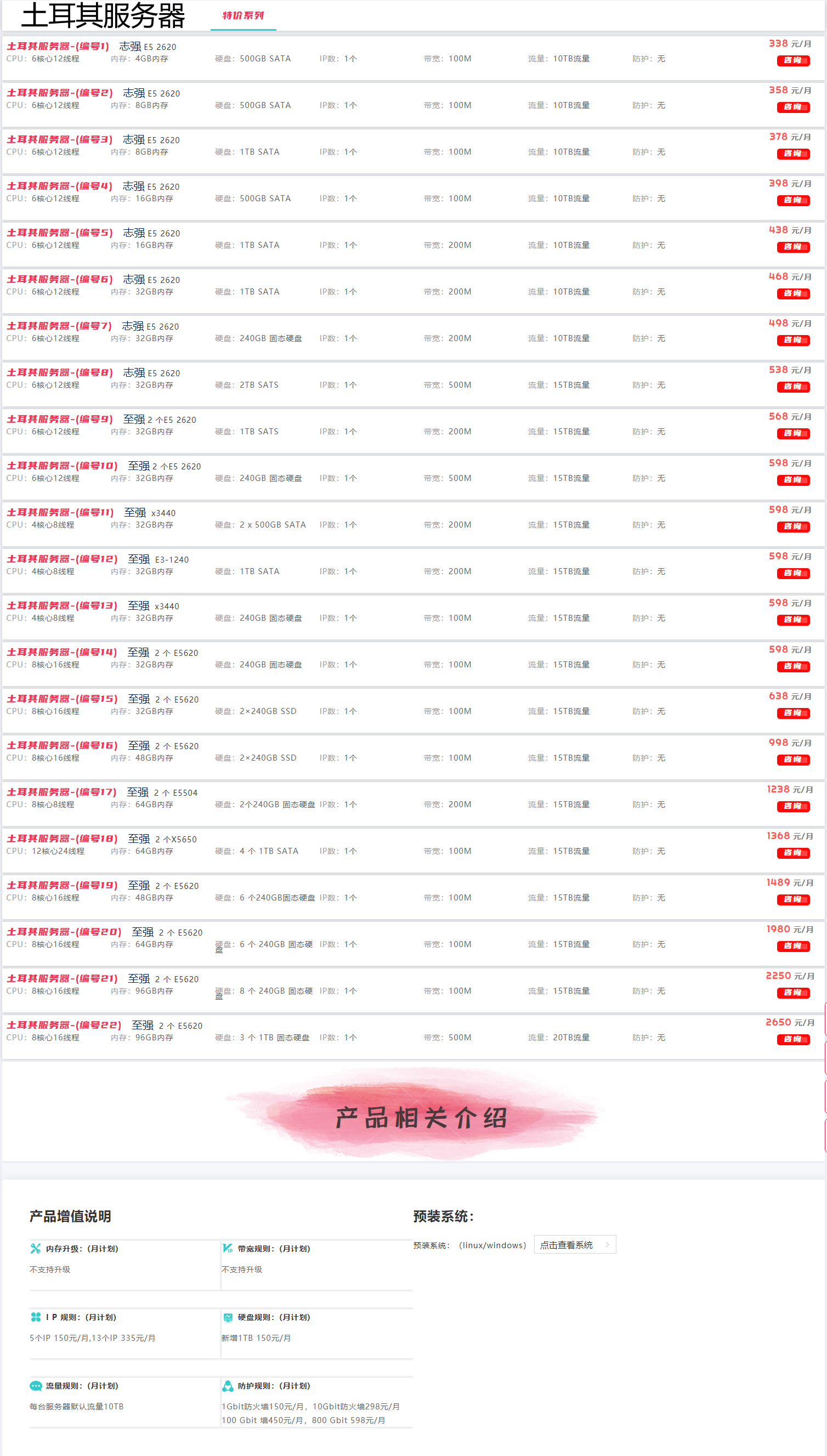This screenshot has width=827, height=1456.
Task: Consult about server 编号9 priced 568元
Action: pos(793,433)
